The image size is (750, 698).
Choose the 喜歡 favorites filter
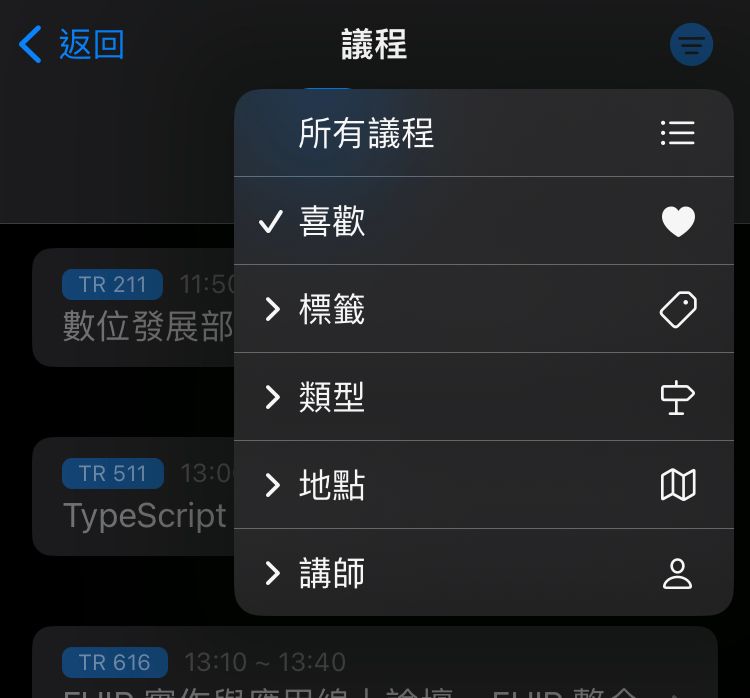[483, 221]
